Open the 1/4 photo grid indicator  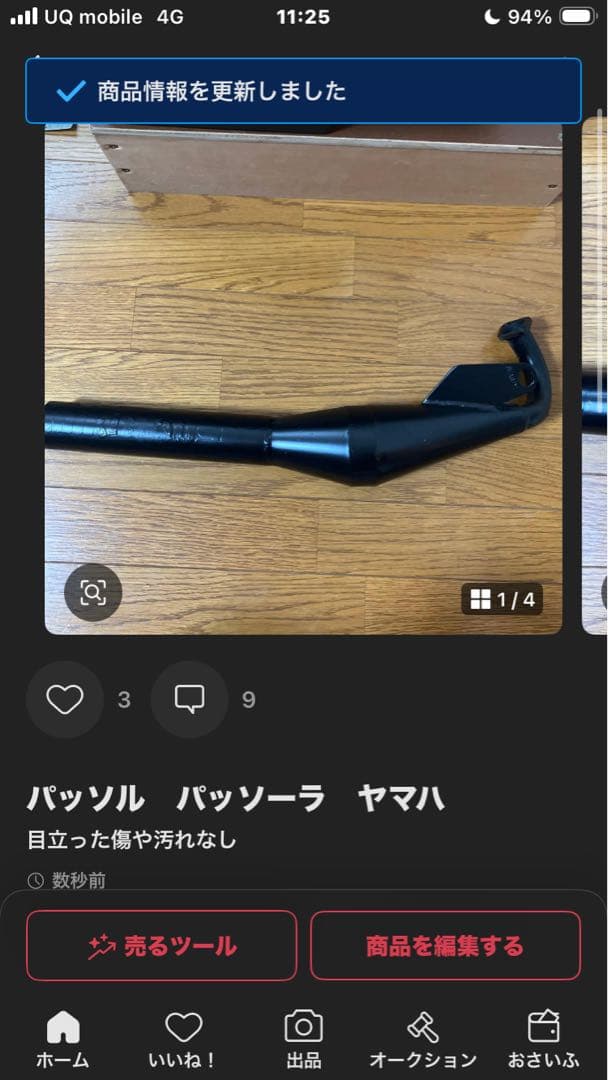click(x=502, y=599)
